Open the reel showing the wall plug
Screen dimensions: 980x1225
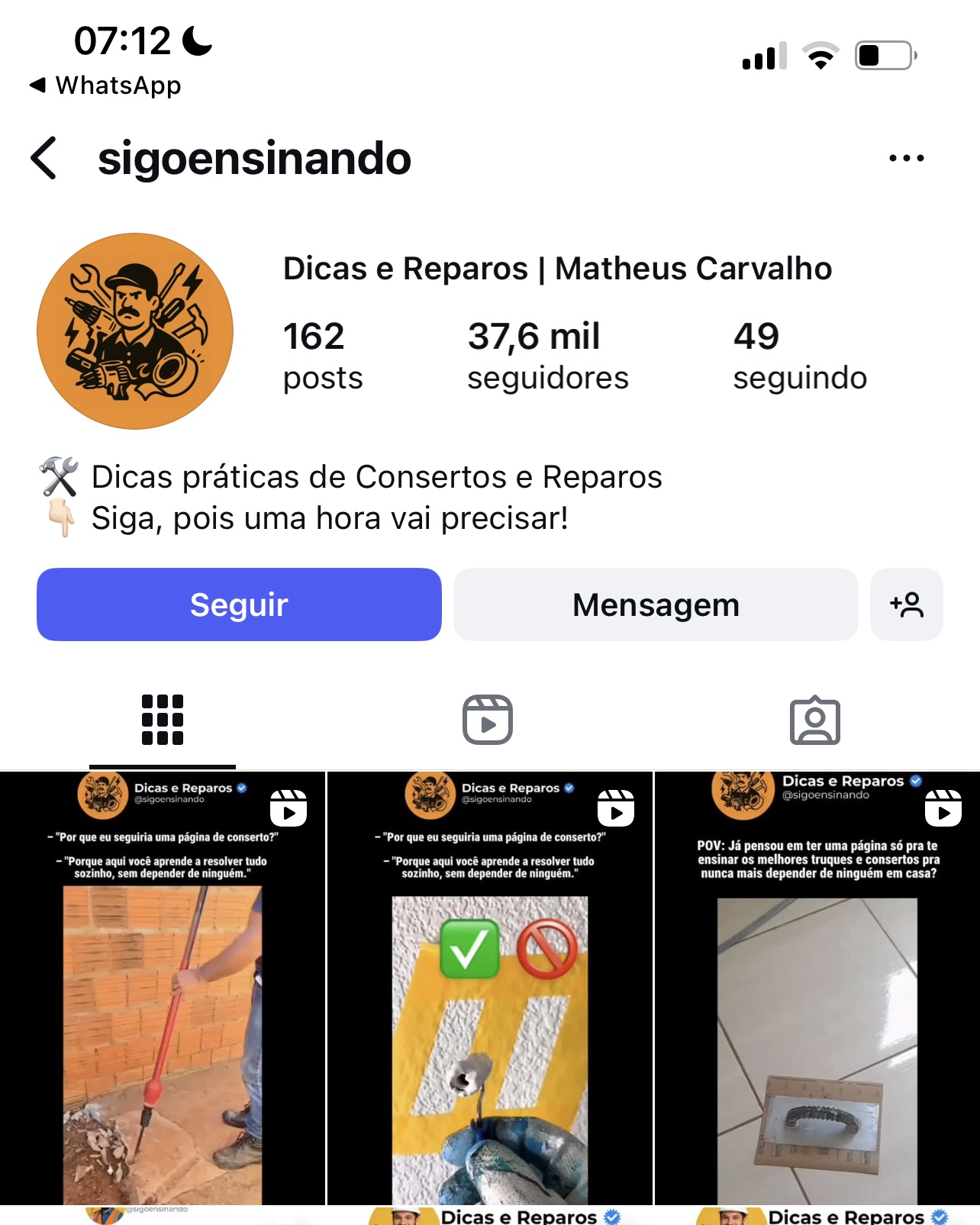[489, 992]
